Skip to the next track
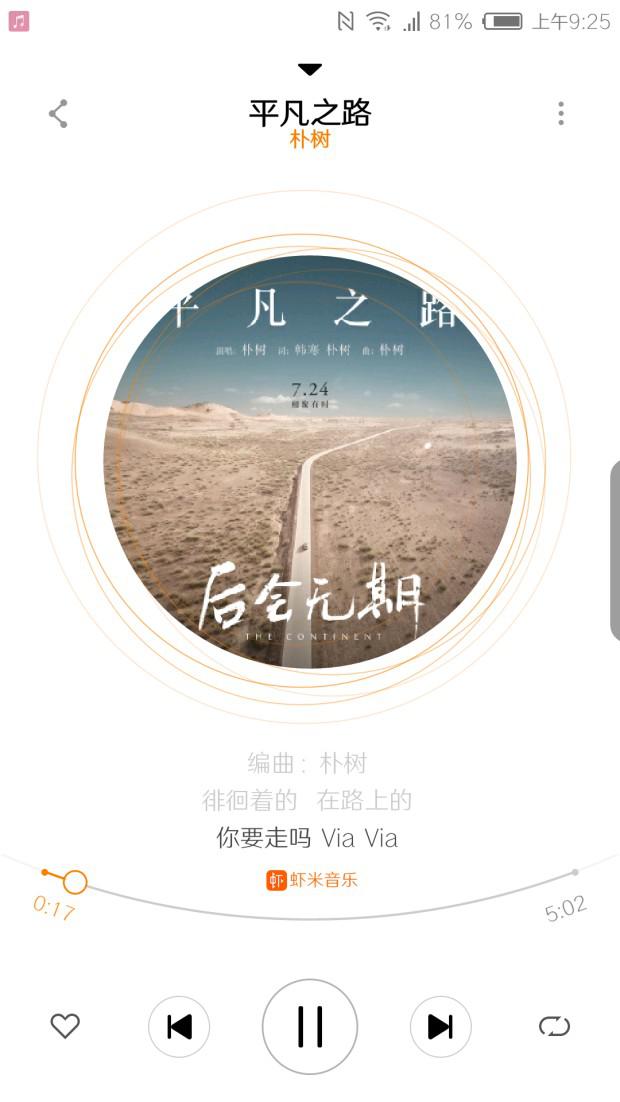Image resolution: width=620 pixels, height=1102 pixels. (440, 1027)
